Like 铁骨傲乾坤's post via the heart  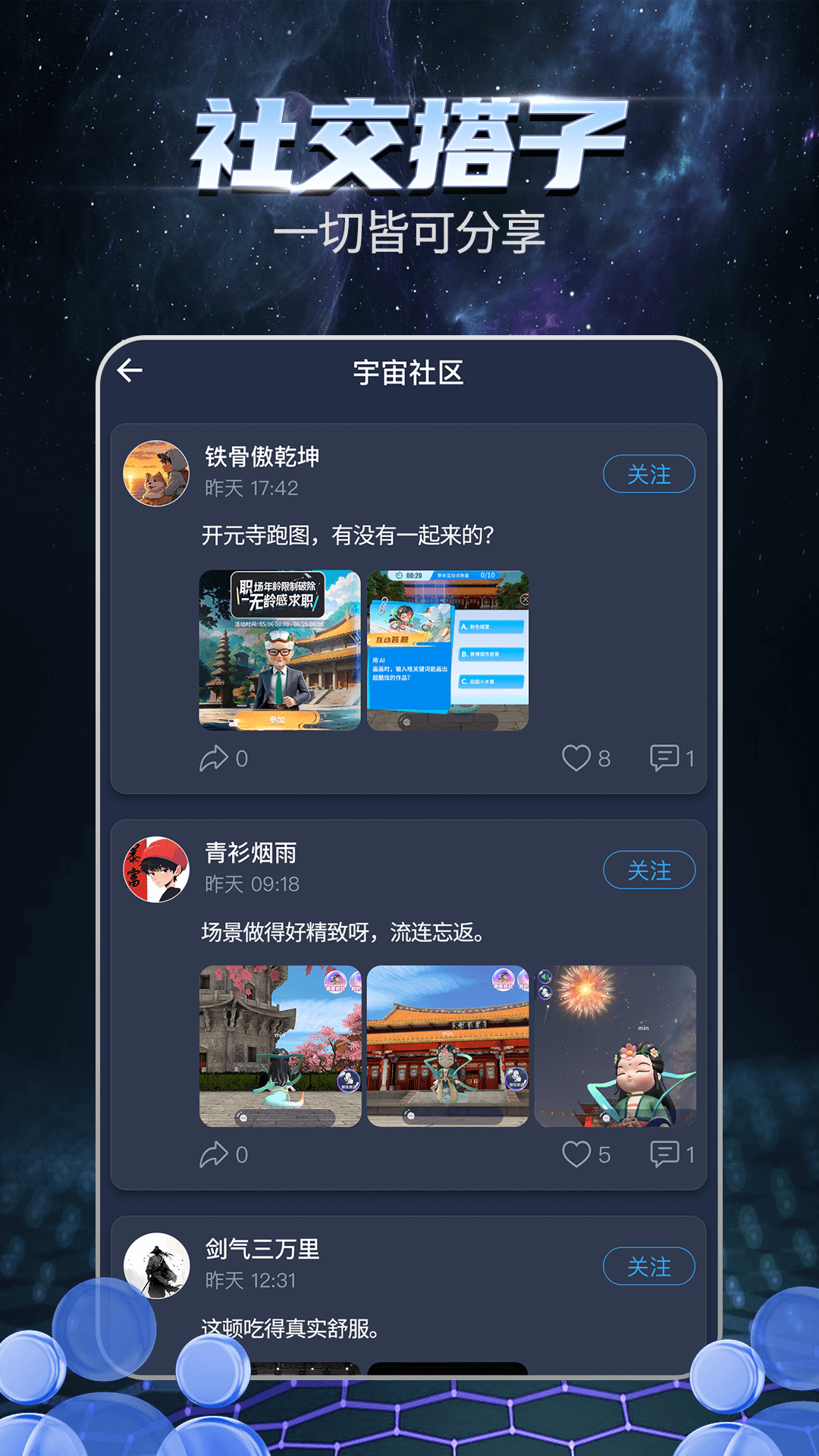579,758
